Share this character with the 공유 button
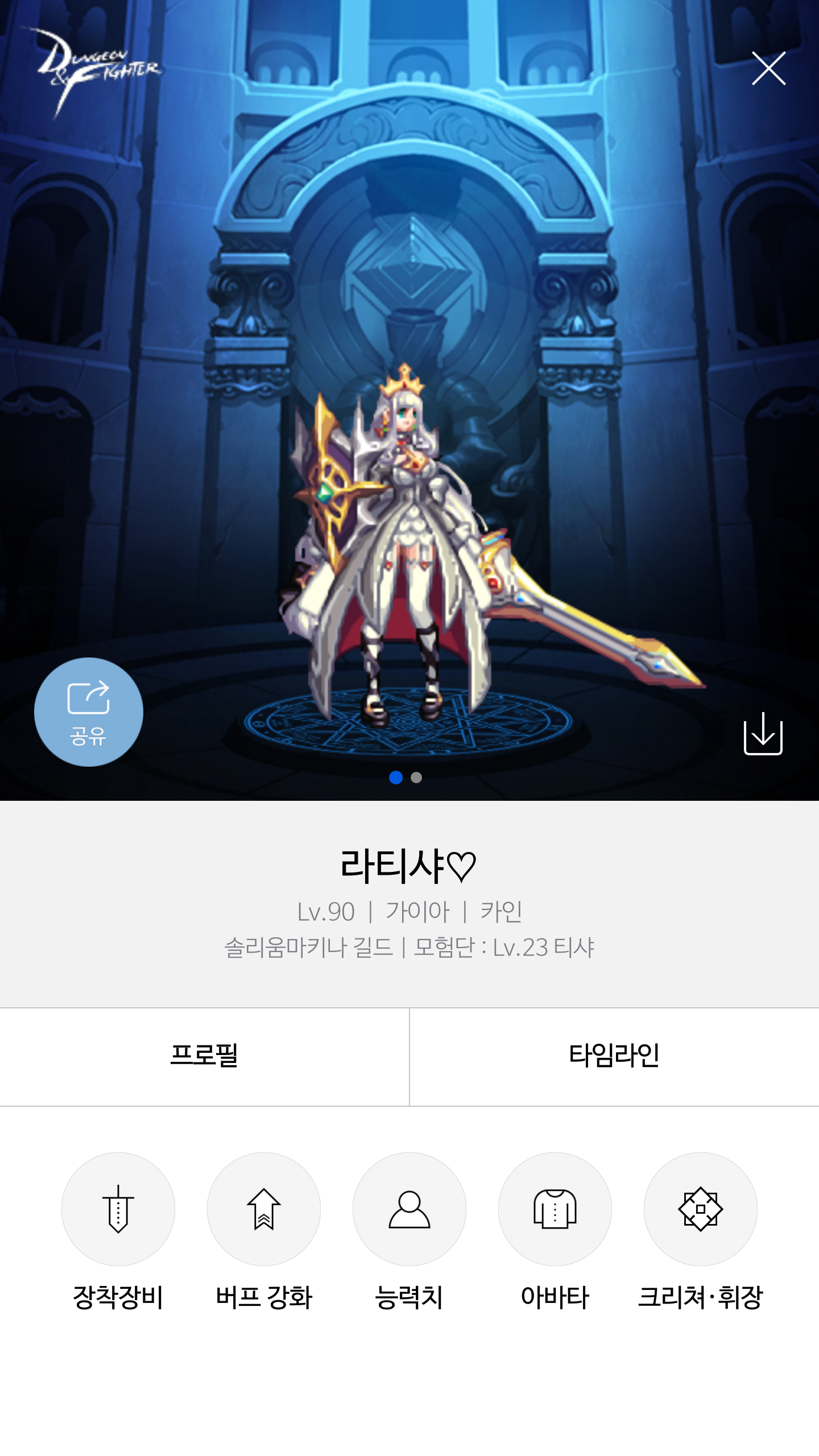 coord(88,712)
